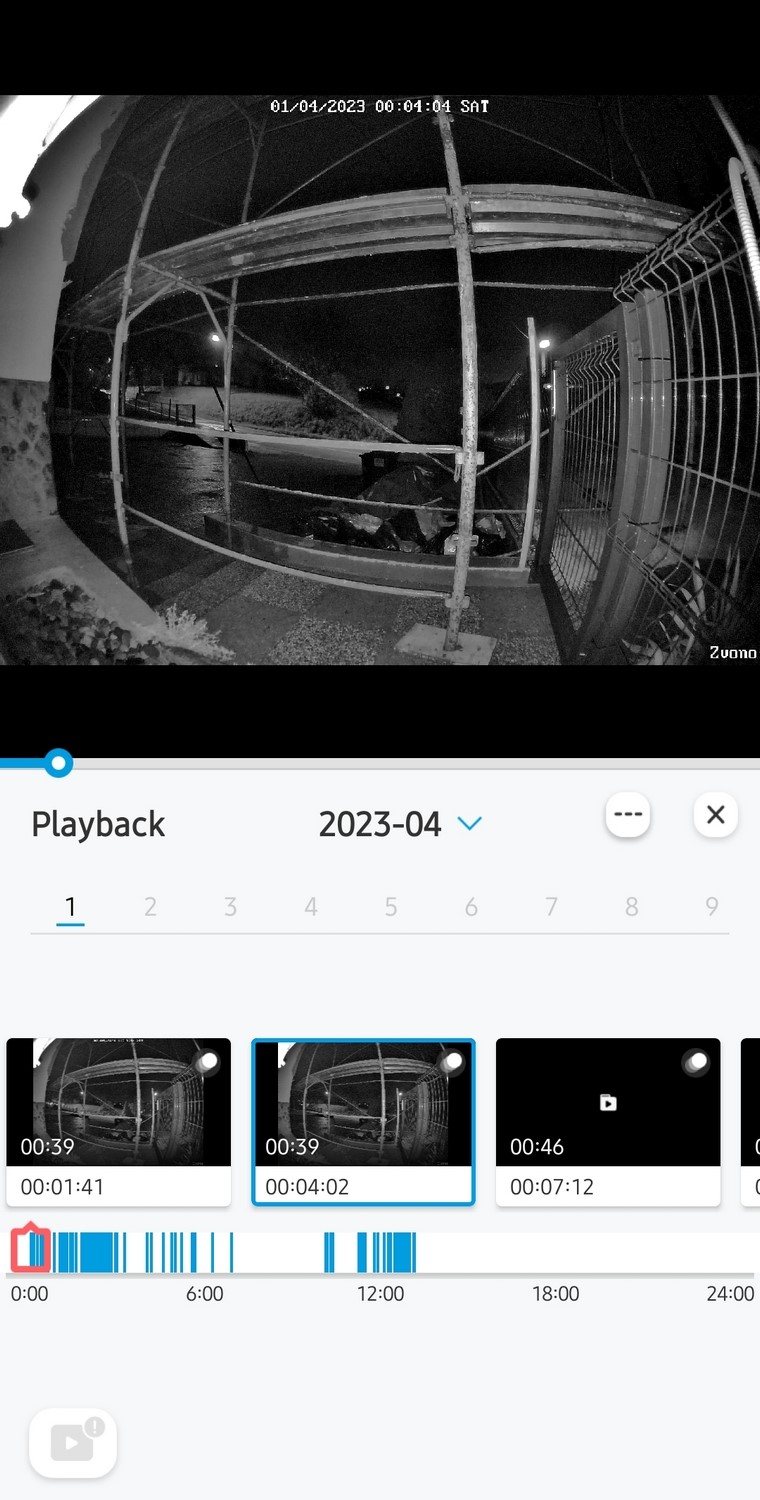
Task: Switch to day 5 recordings
Action: (x=391, y=906)
